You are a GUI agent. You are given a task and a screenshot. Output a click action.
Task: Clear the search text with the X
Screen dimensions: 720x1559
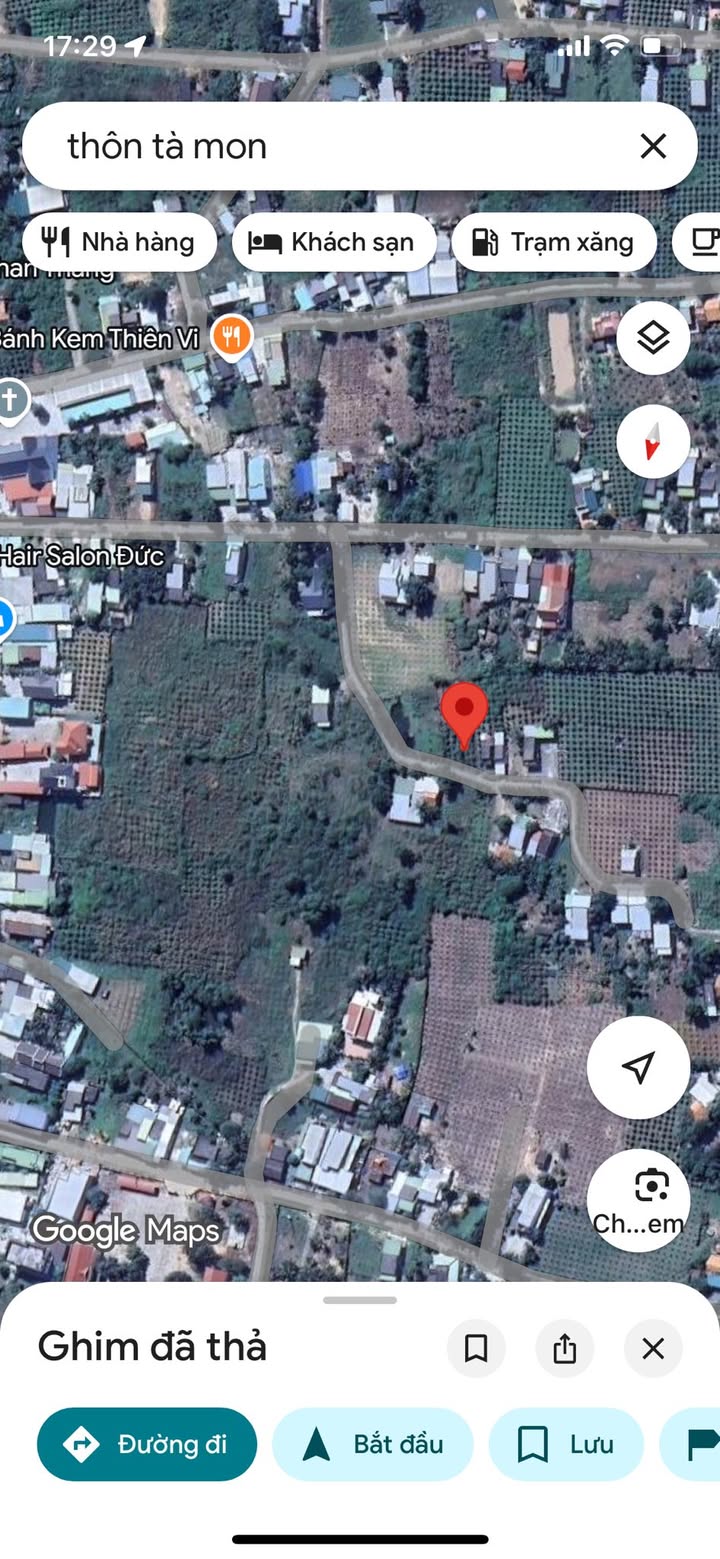coord(653,147)
